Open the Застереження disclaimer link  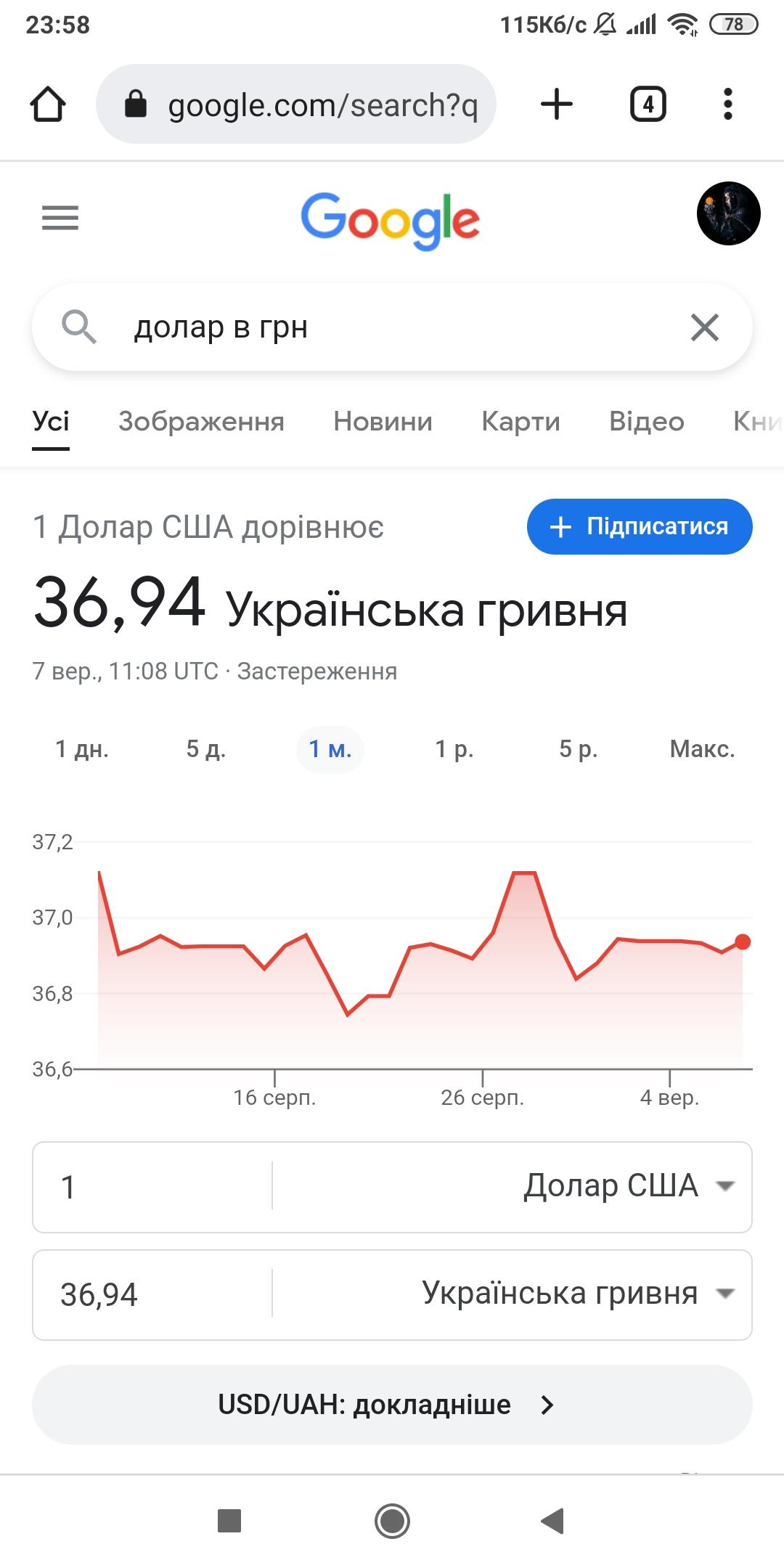(317, 671)
